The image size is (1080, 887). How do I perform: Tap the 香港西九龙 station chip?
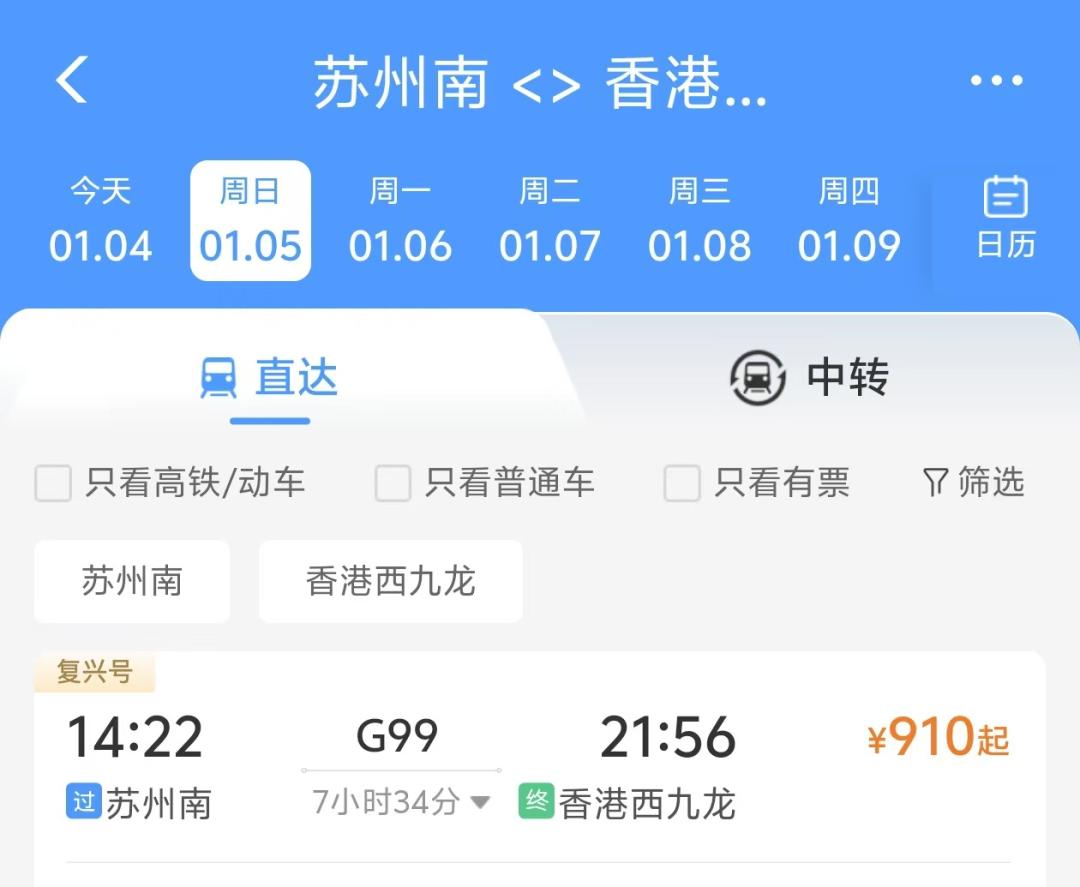tap(390, 581)
